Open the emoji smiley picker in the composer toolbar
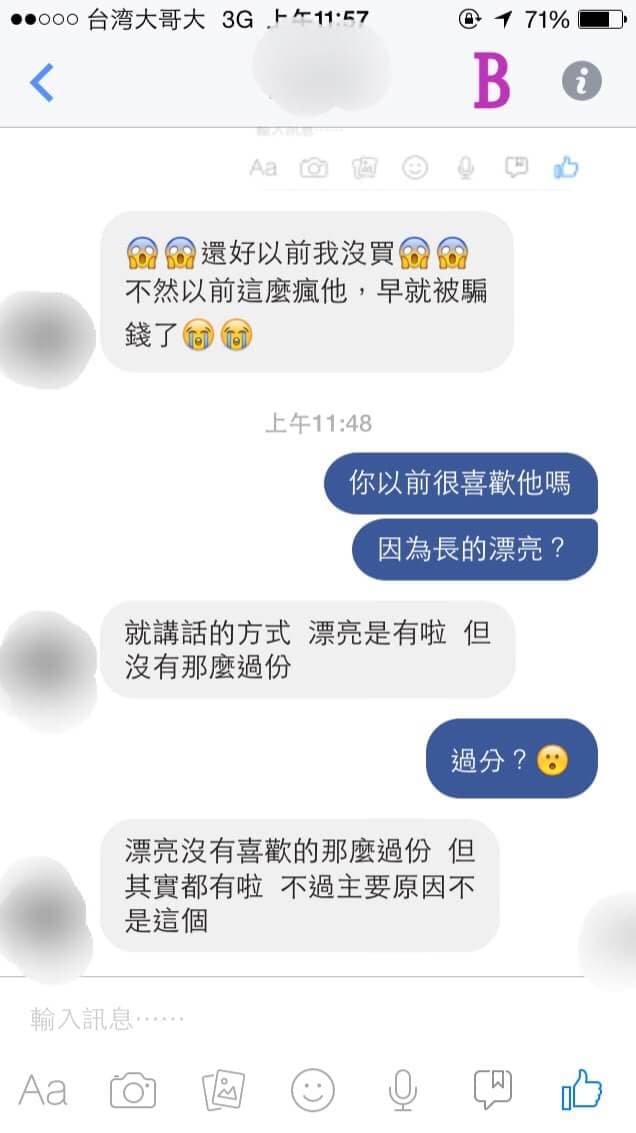The height and width of the screenshot is (1133, 636). tap(313, 1089)
